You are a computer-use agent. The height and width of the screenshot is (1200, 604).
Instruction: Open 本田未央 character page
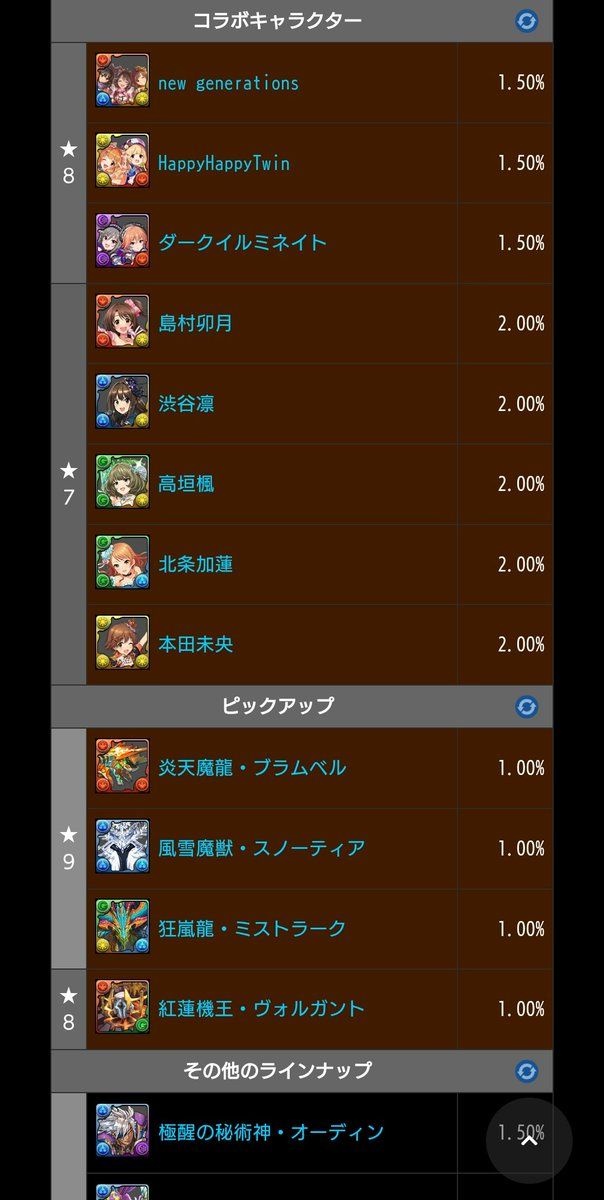pos(196,644)
